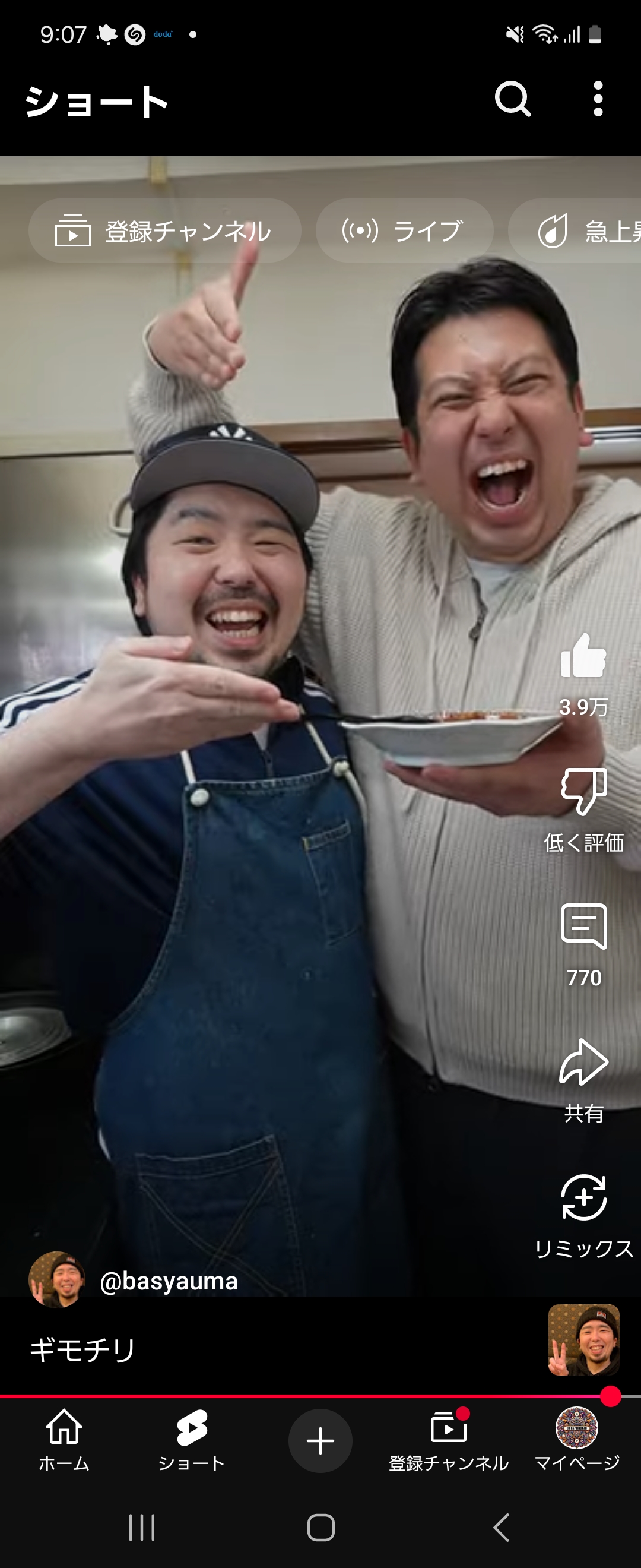Screen dimensions: 641x1568
Task: Open search in Shorts
Action: pos(513,99)
